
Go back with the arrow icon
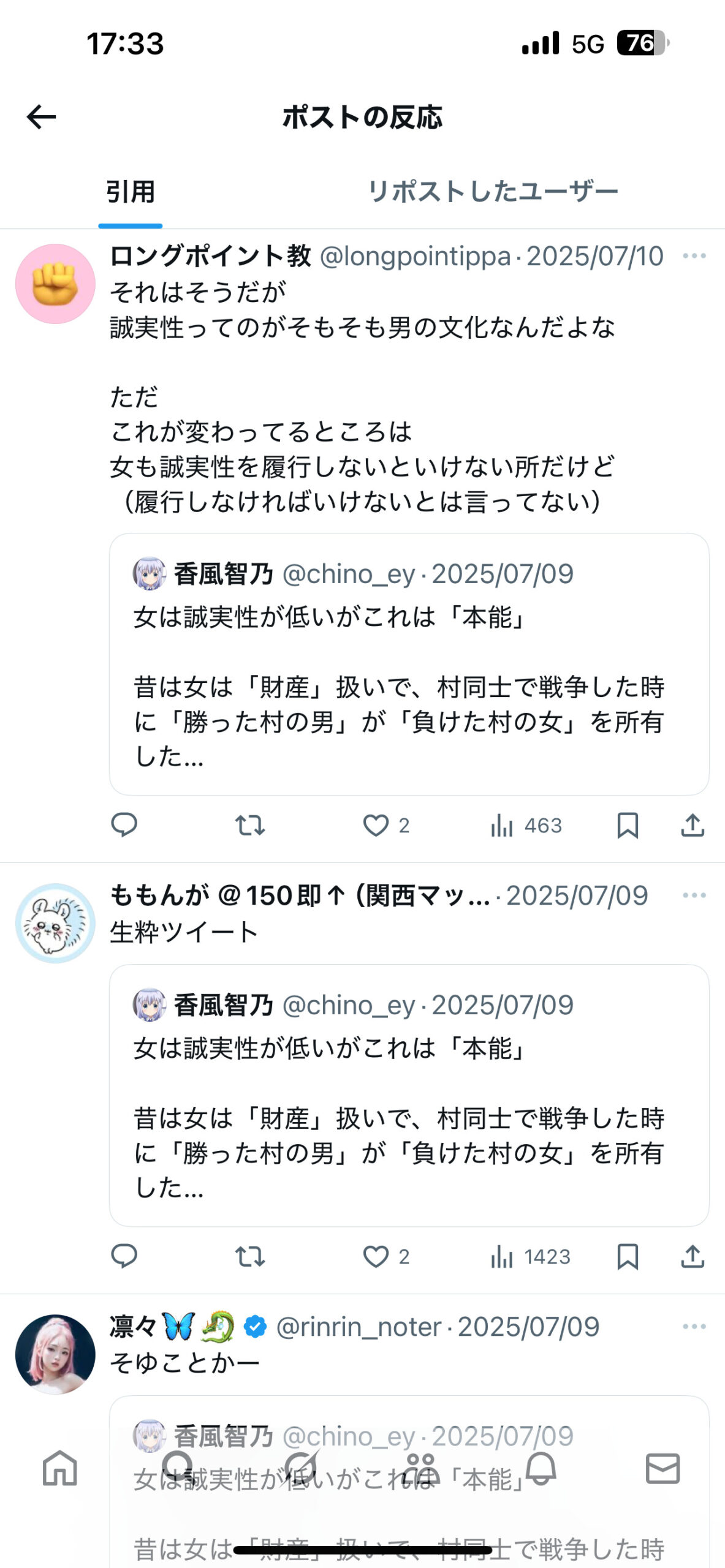click(42, 116)
